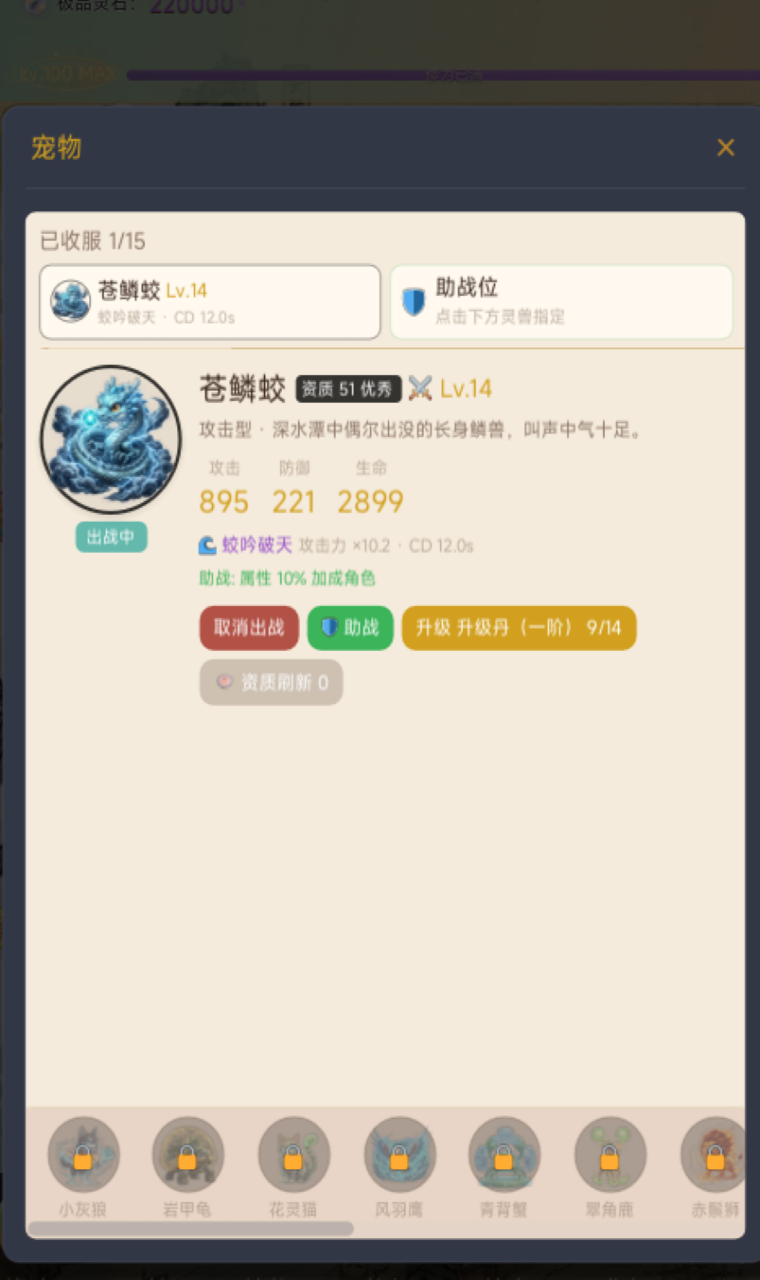Tap the 蛟吟破天 skill name
760x1280 pixels.
pos(256,545)
